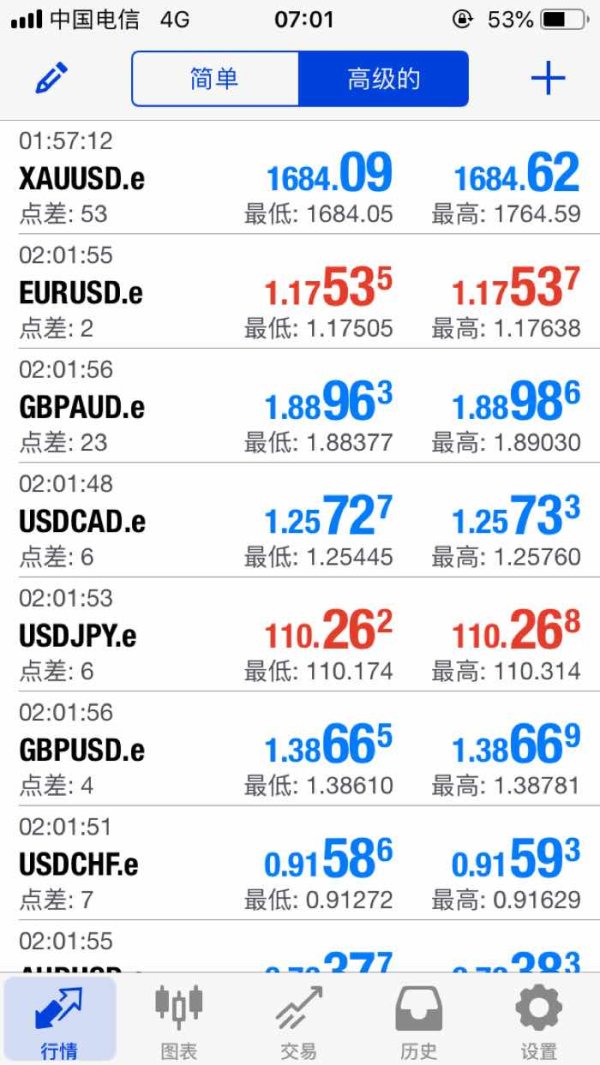Select the GBPAUD.e symbol
The image size is (600, 1065).
[x=82, y=407]
